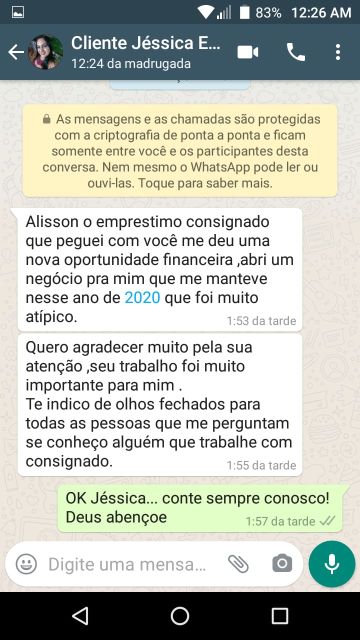Viewport: 360px width, 640px height.
Task: Go to the Android home screen
Action: [180, 616]
